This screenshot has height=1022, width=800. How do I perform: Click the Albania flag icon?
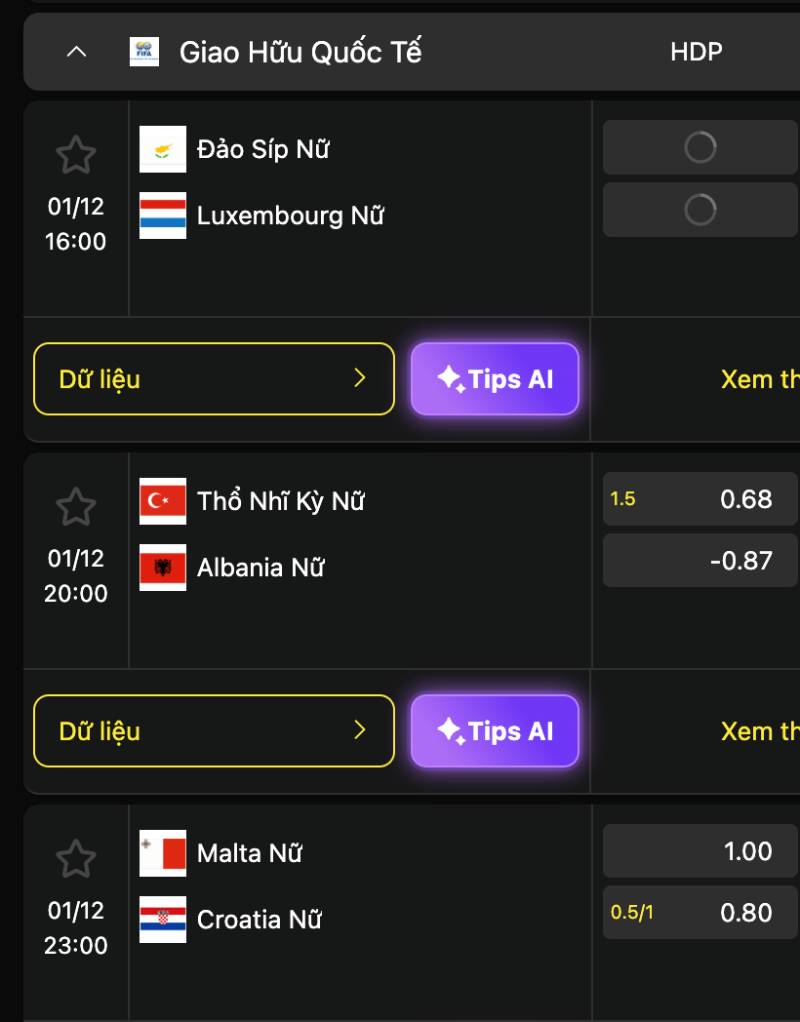click(x=162, y=566)
